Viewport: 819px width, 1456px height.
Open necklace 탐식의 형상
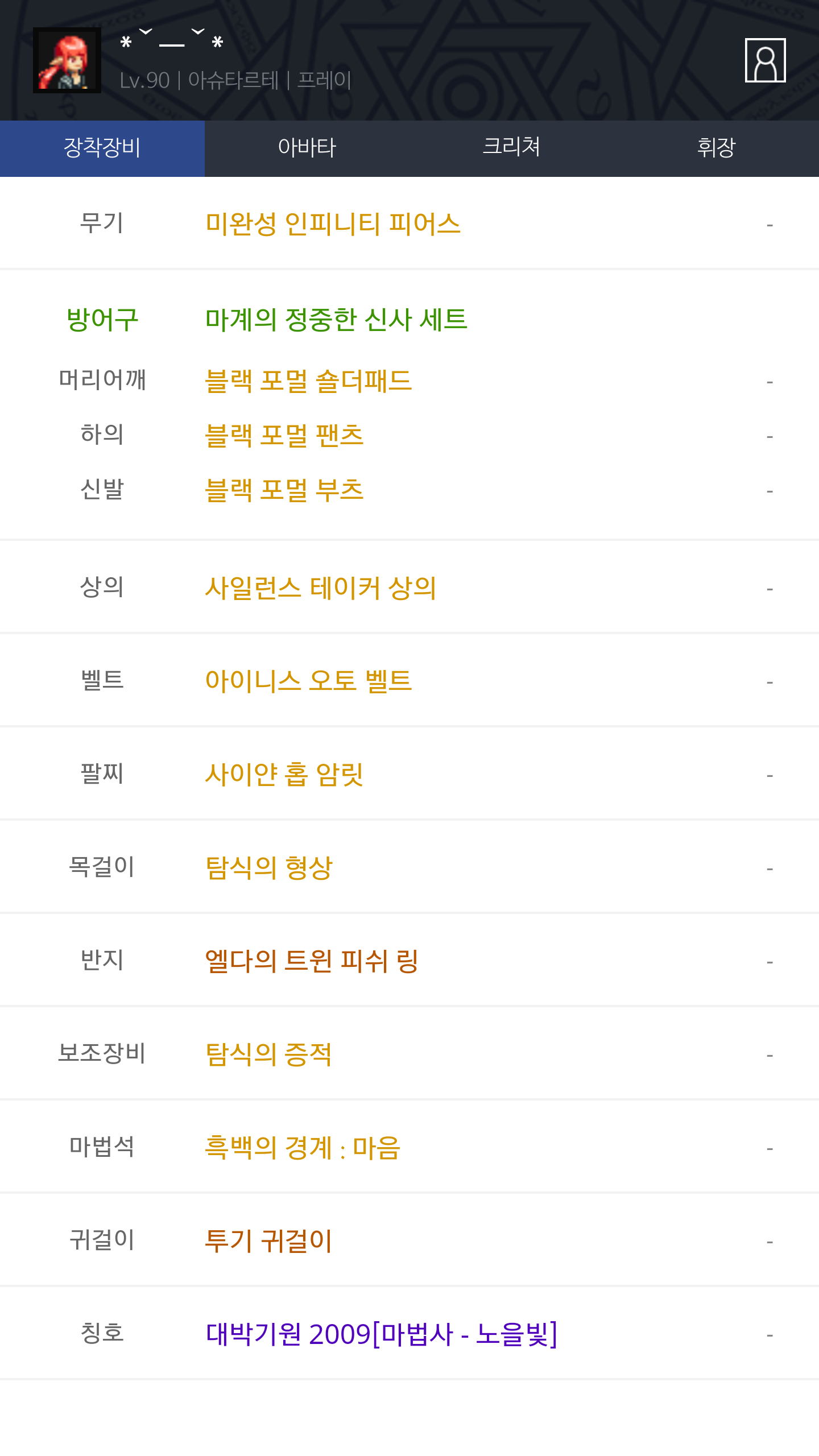tap(269, 867)
